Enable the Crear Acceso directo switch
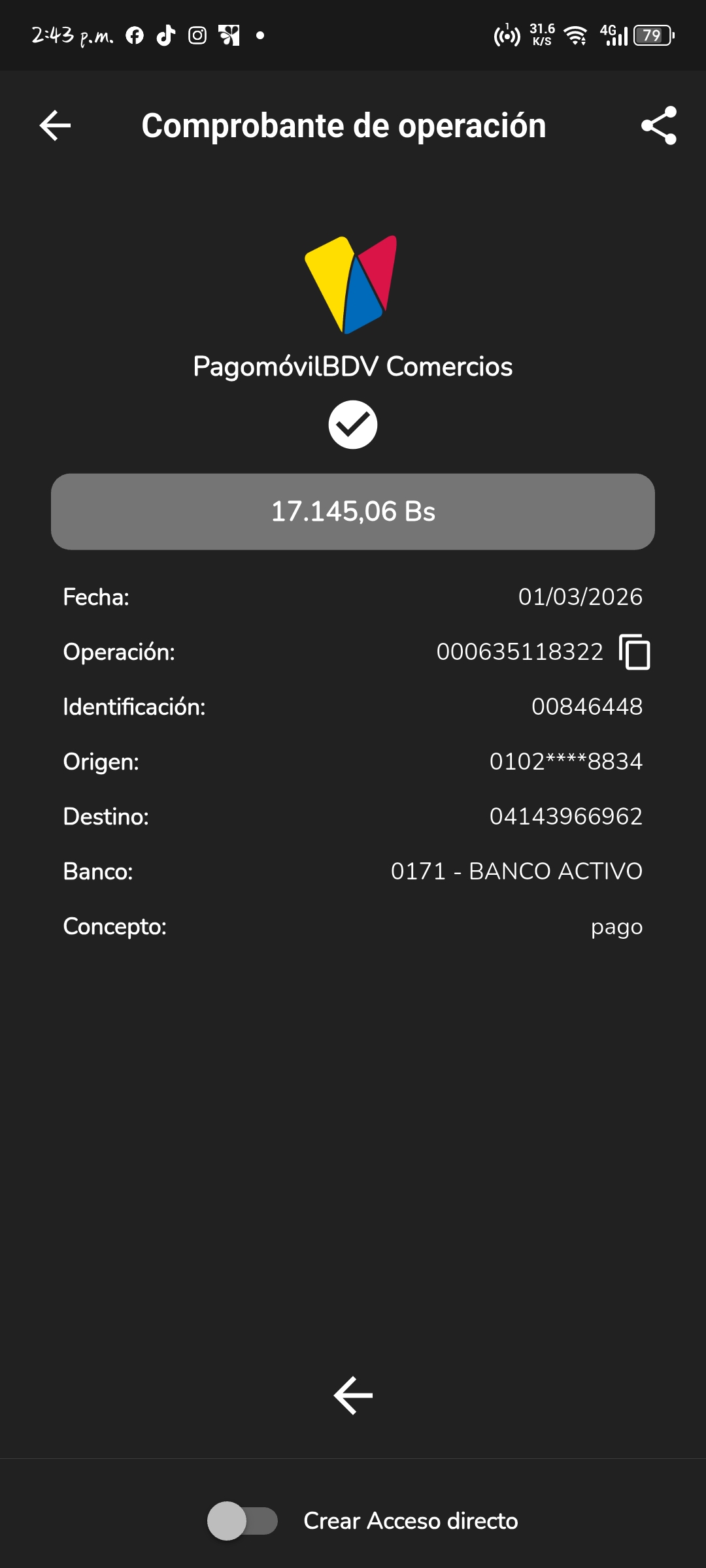 (x=243, y=1521)
